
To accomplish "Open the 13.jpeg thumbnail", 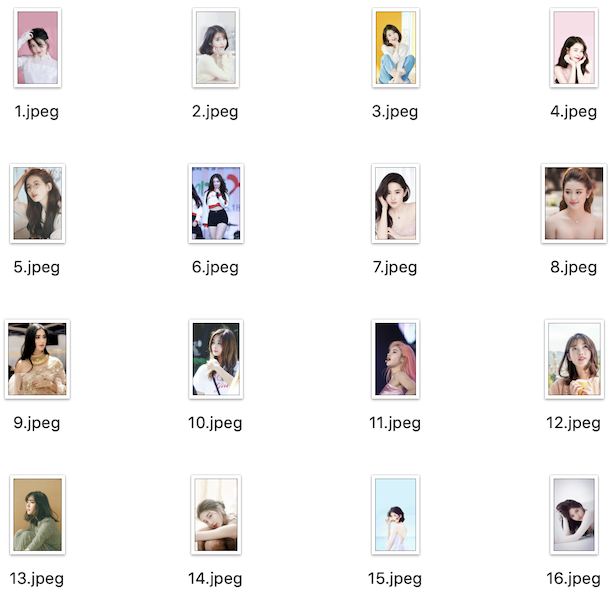I will click(37, 515).
